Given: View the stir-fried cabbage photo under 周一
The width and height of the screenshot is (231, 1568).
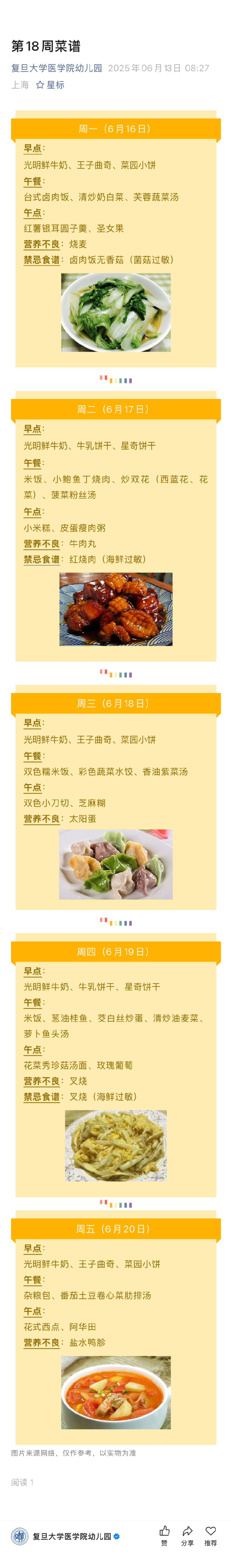Looking at the screenshot, I should (116, 312).
